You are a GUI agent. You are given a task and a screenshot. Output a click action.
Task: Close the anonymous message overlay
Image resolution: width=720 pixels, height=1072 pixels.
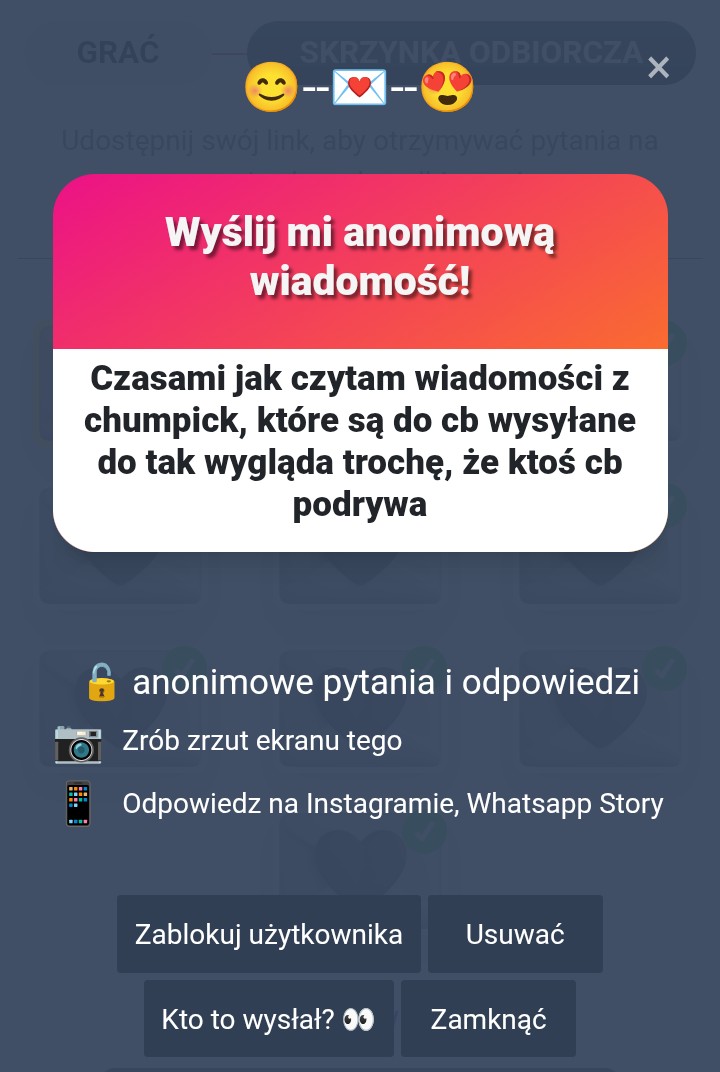pyautogui.click(x=658, y=68)
